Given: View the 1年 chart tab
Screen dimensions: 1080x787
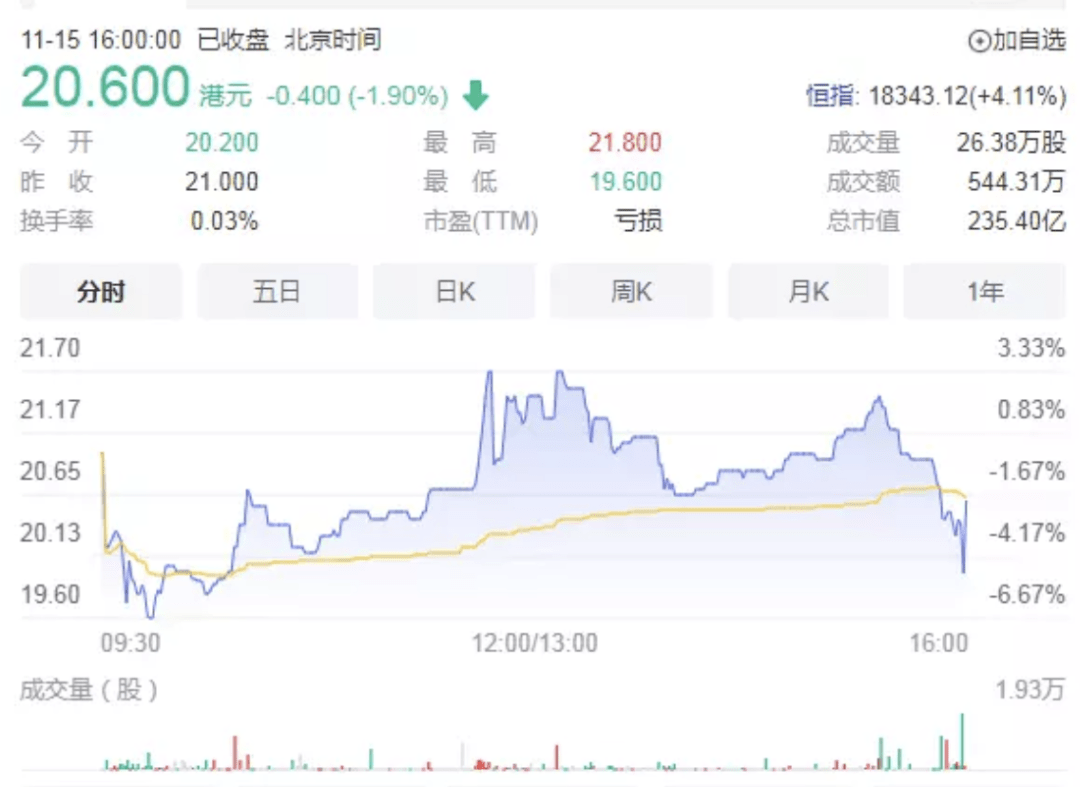Looking at the screenshot, I should (984, 292).
